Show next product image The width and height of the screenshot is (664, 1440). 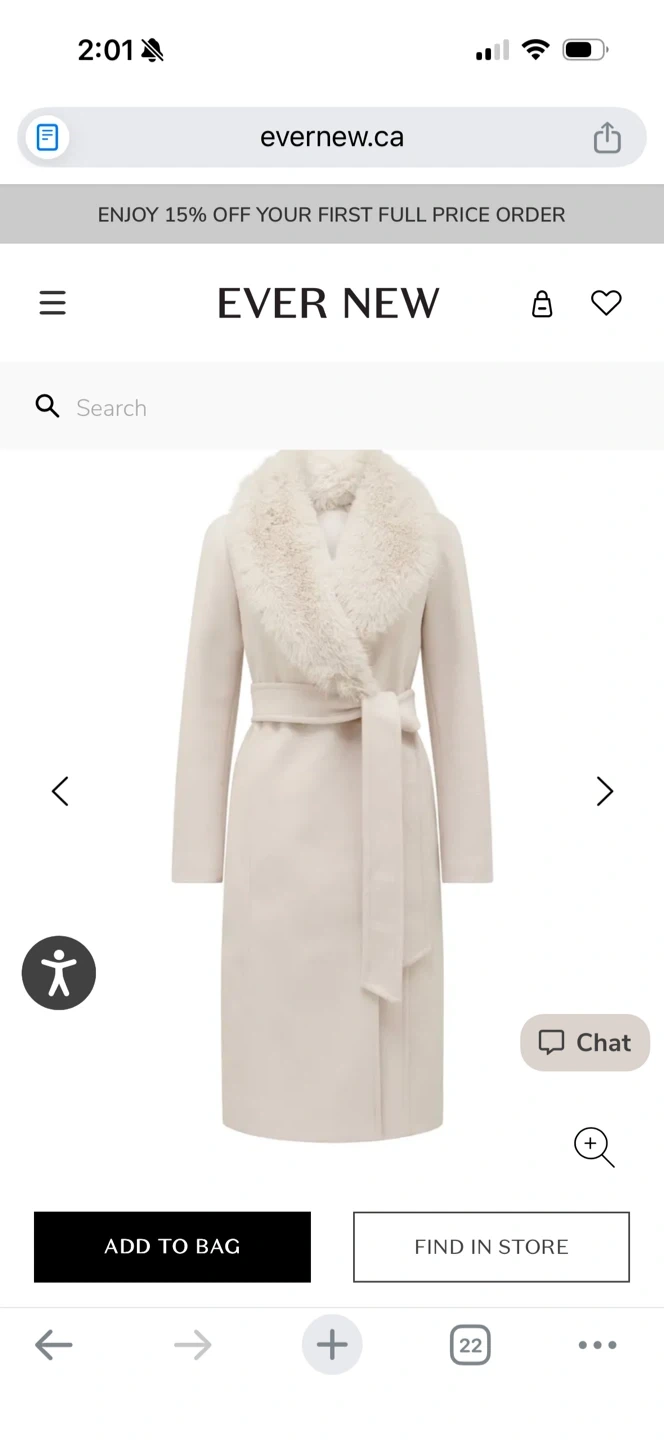604,791
